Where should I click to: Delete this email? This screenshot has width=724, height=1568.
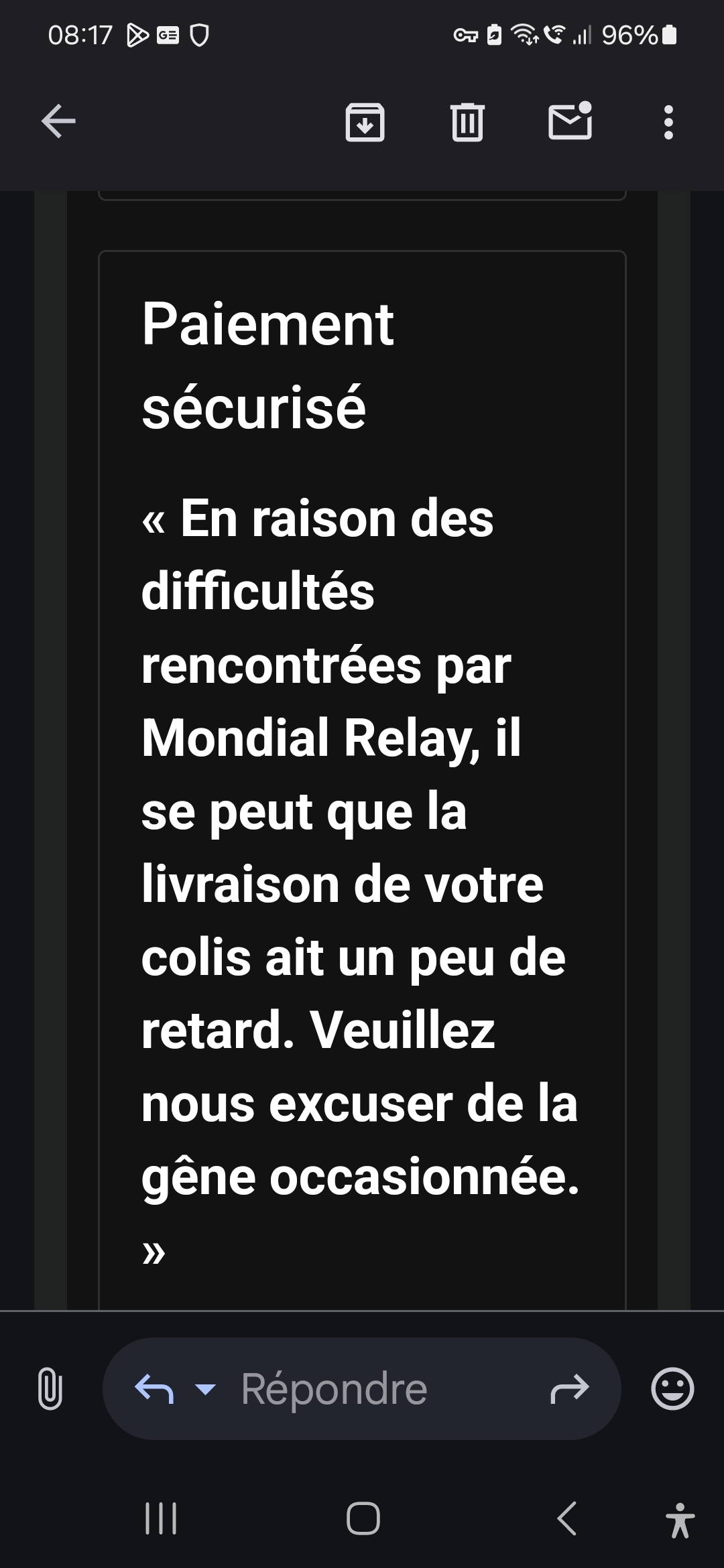click(467, 123)
